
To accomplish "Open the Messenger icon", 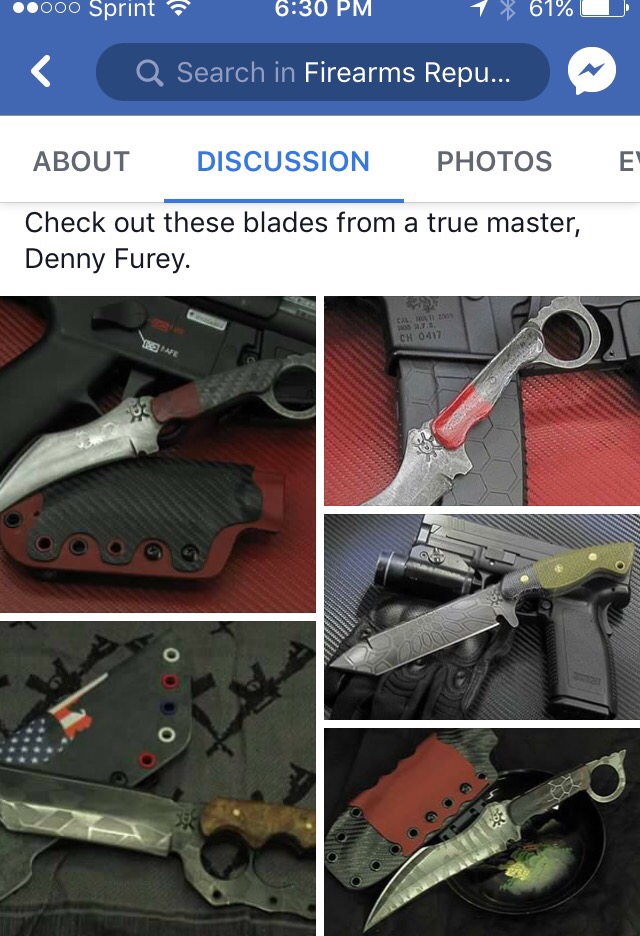I will coord(590,72).
